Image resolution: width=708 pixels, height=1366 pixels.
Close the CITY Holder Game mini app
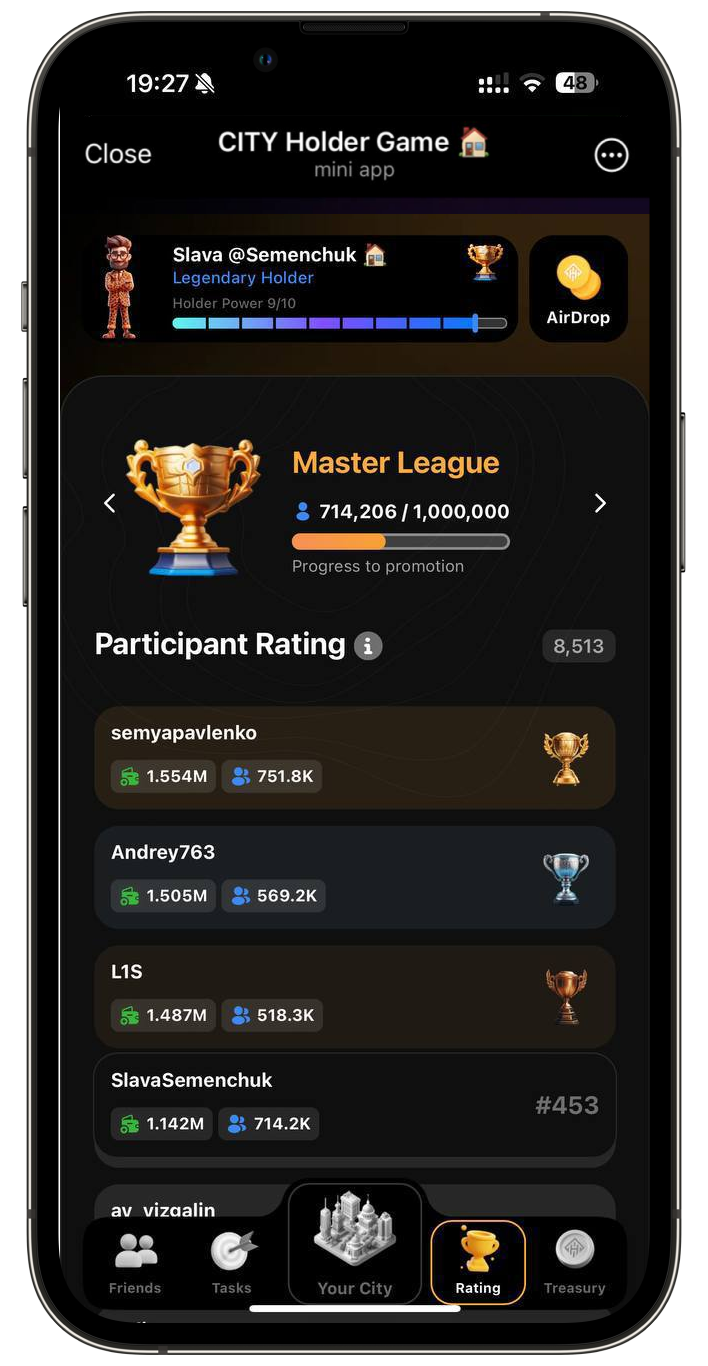click(x=118, y=154)
